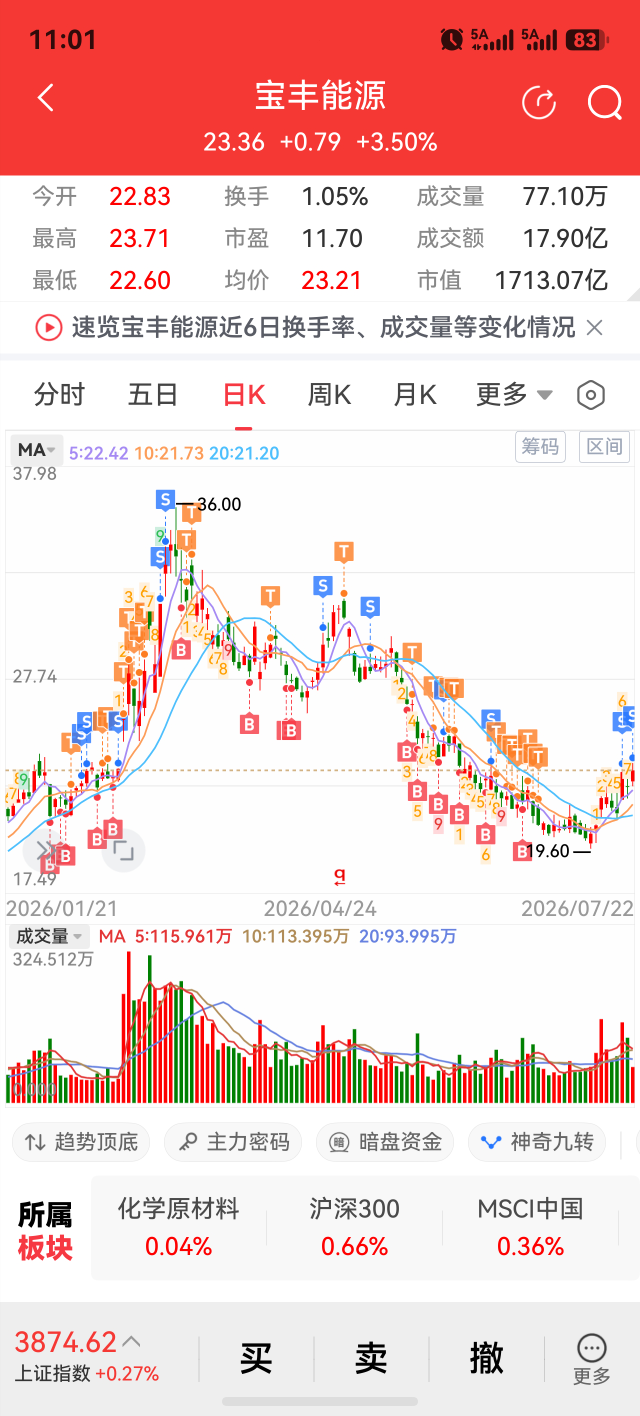The image size is (640, 1416).
Task: Go back with the top-left arrow
Action: pos(45,98)
